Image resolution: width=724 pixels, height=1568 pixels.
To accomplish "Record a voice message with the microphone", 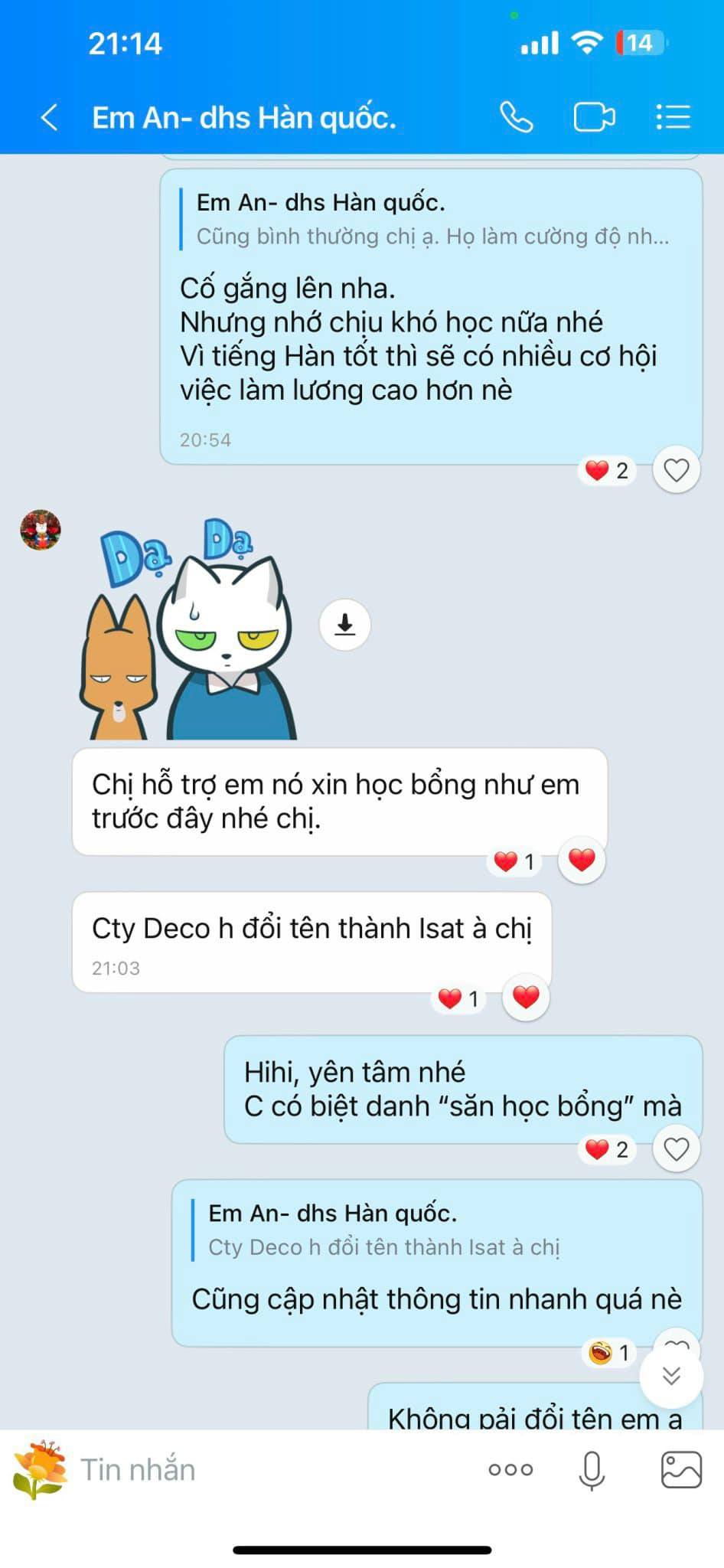I will [x=592, y=1470].
